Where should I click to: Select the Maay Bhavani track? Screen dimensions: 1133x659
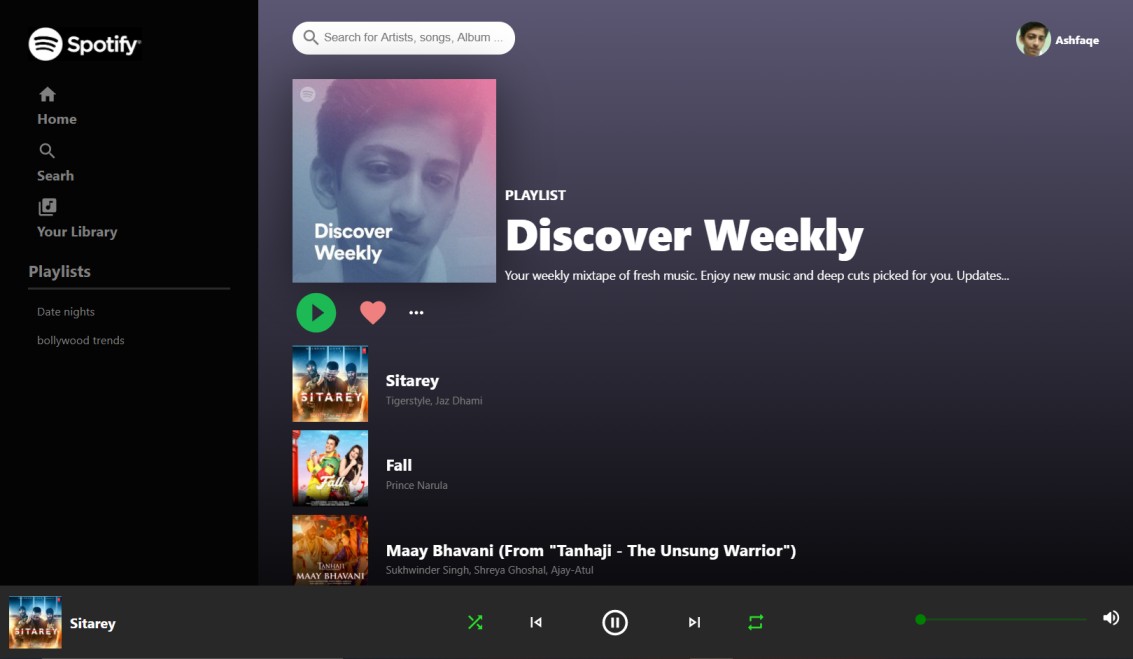point(590,551)
